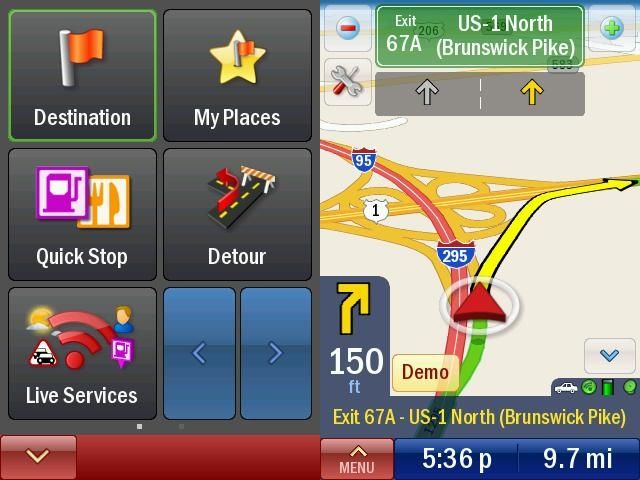Tap arrival time 5:36 p display
640x480 pixels.
coord(457,459)
